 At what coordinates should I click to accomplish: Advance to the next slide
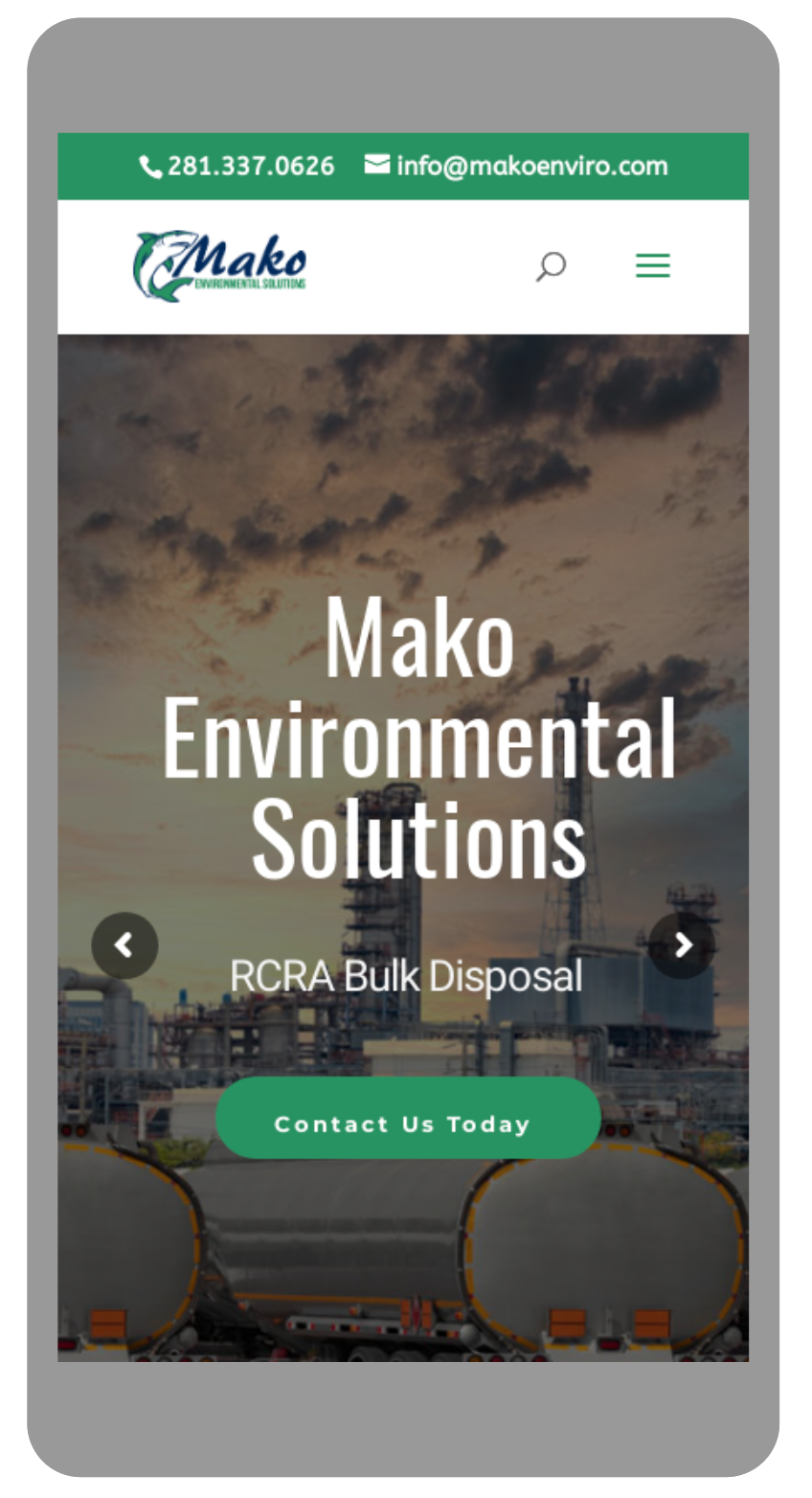pos(682,945)
